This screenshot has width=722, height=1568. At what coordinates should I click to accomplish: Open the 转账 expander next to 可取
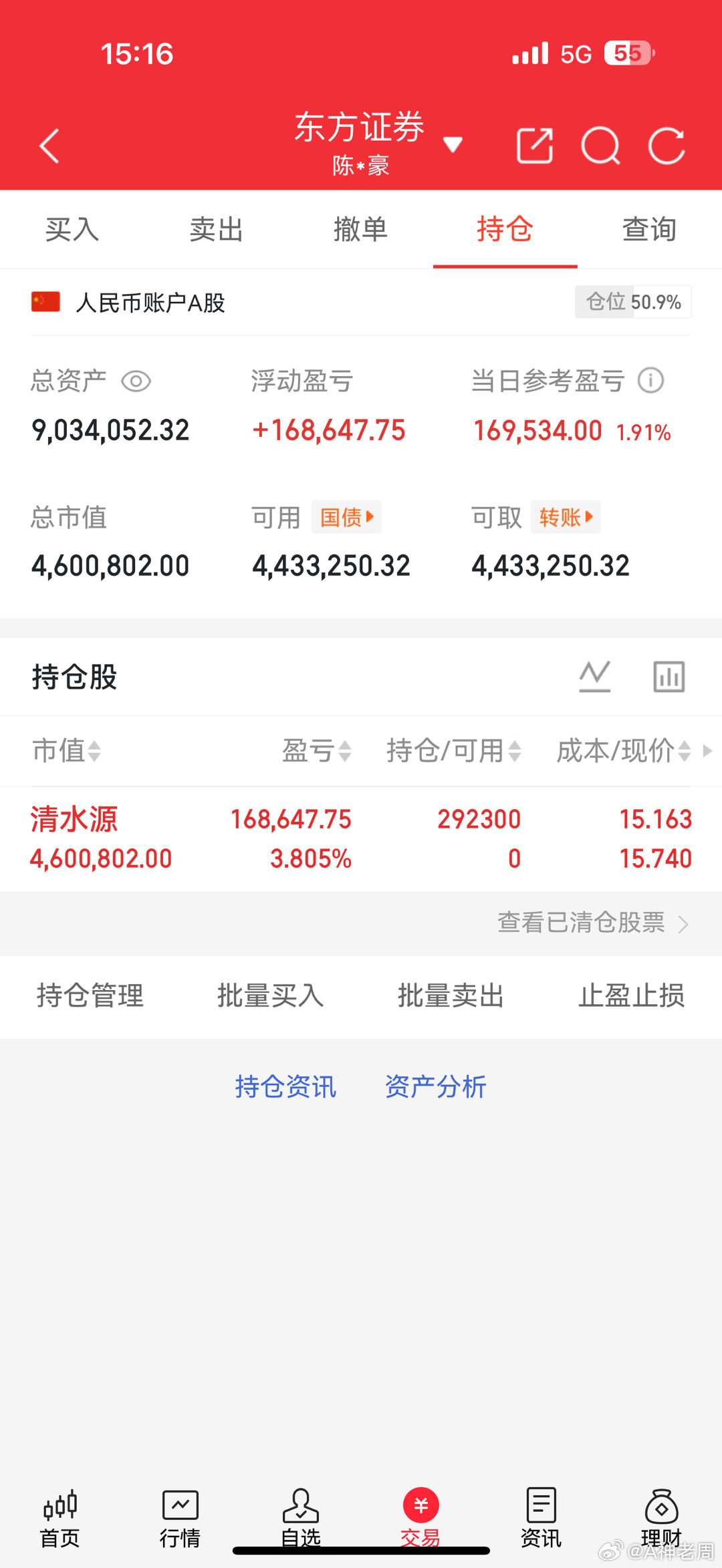click(x=566, y=516)
